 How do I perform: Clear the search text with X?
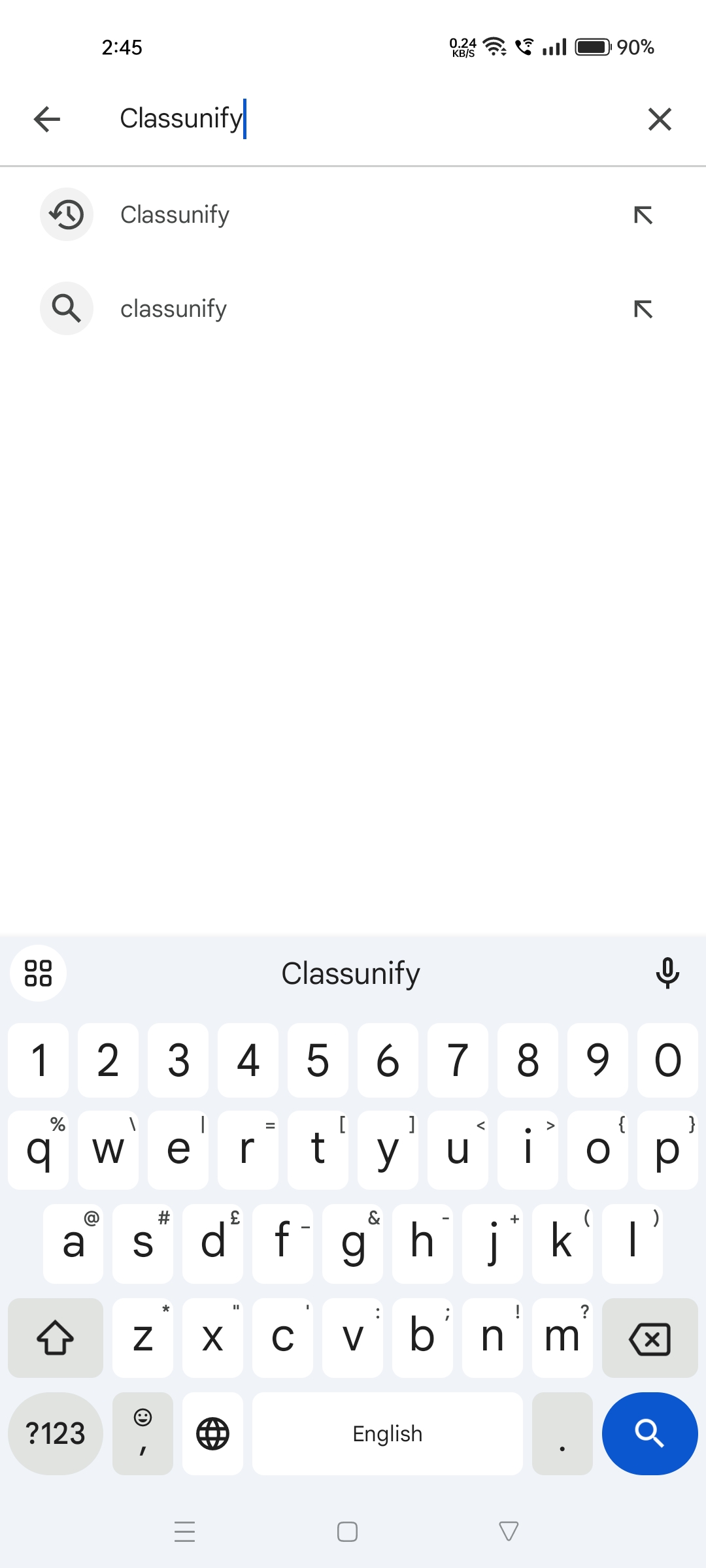660,120
